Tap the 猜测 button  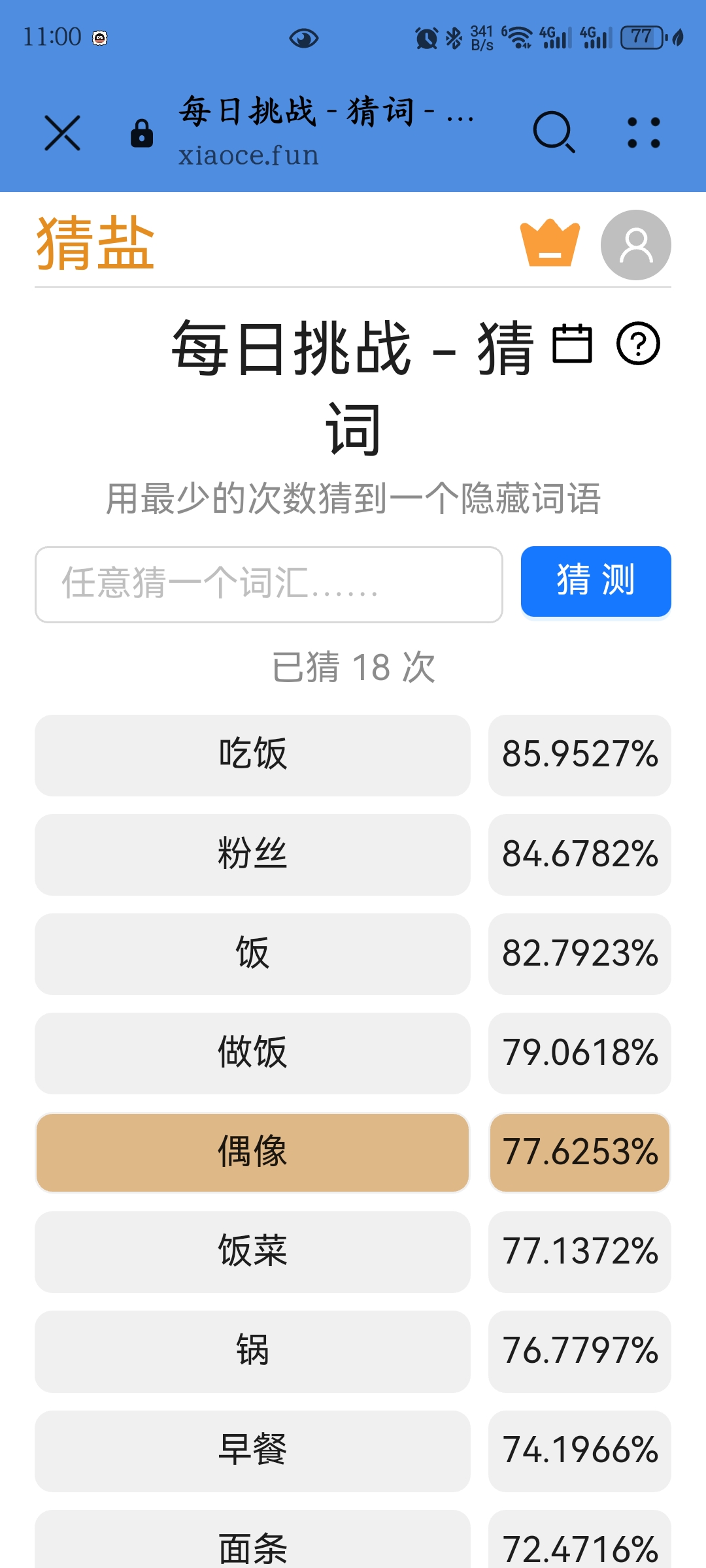click(x=596, y=581)
